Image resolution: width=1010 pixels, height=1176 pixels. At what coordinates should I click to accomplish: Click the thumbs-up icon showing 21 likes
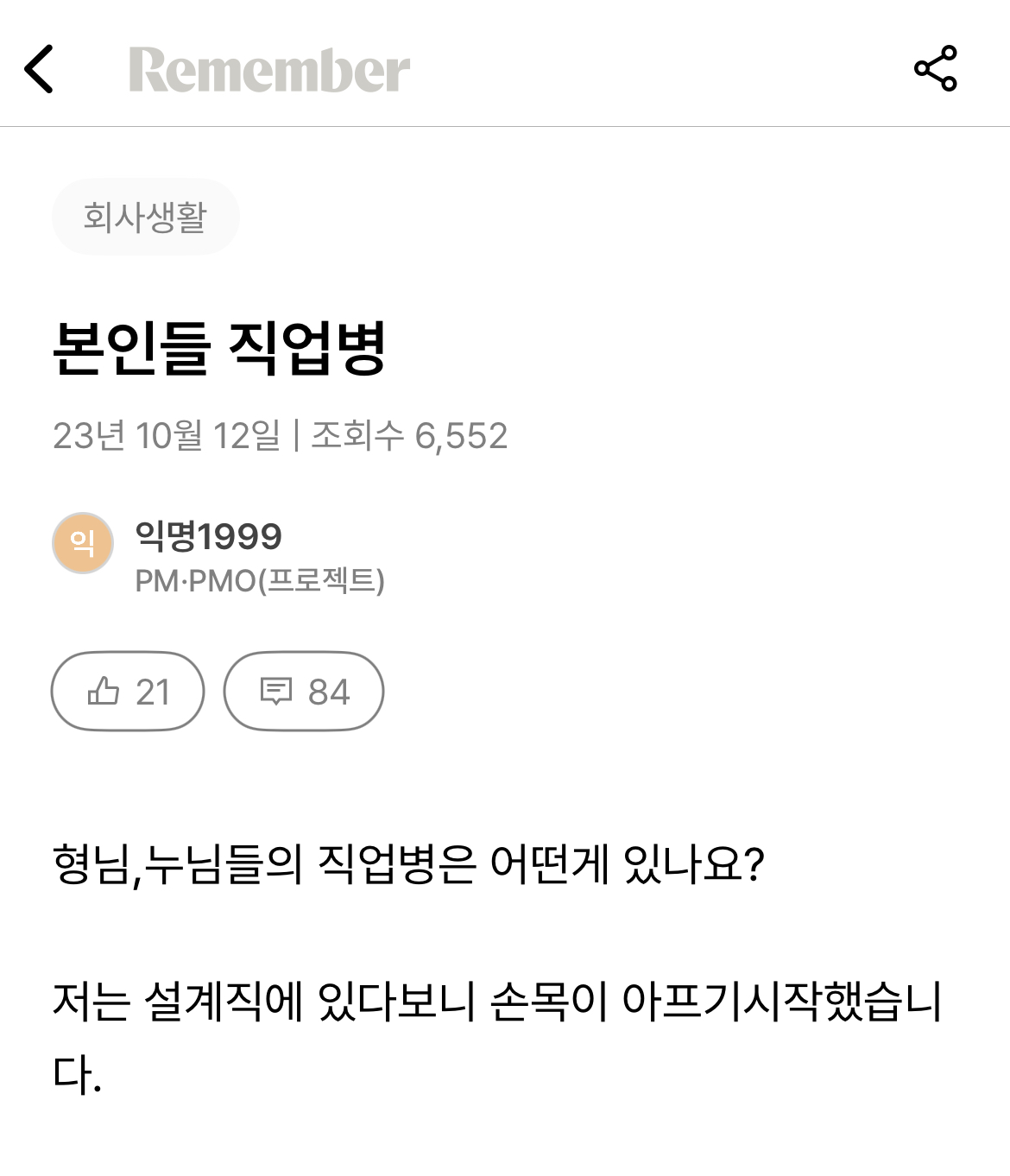click(126, 692)
